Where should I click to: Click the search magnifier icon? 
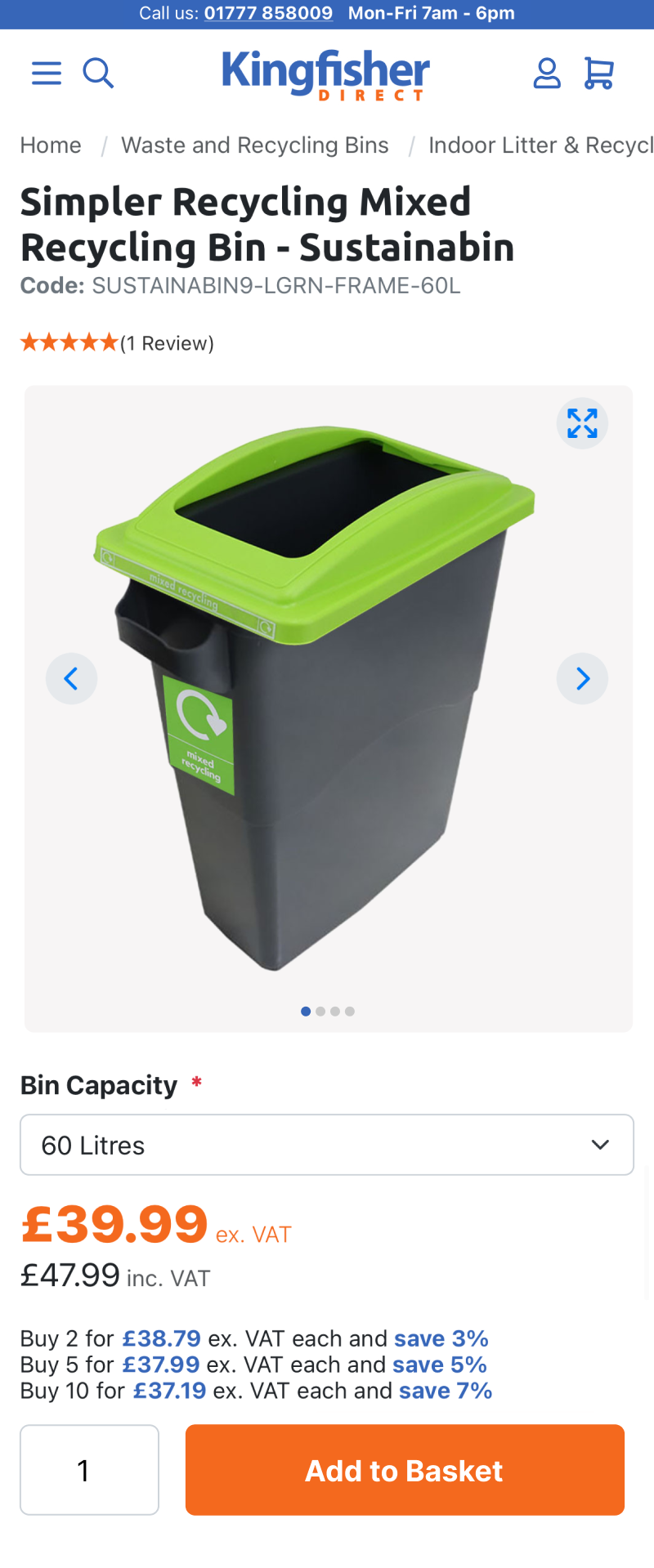pos(99,73)
